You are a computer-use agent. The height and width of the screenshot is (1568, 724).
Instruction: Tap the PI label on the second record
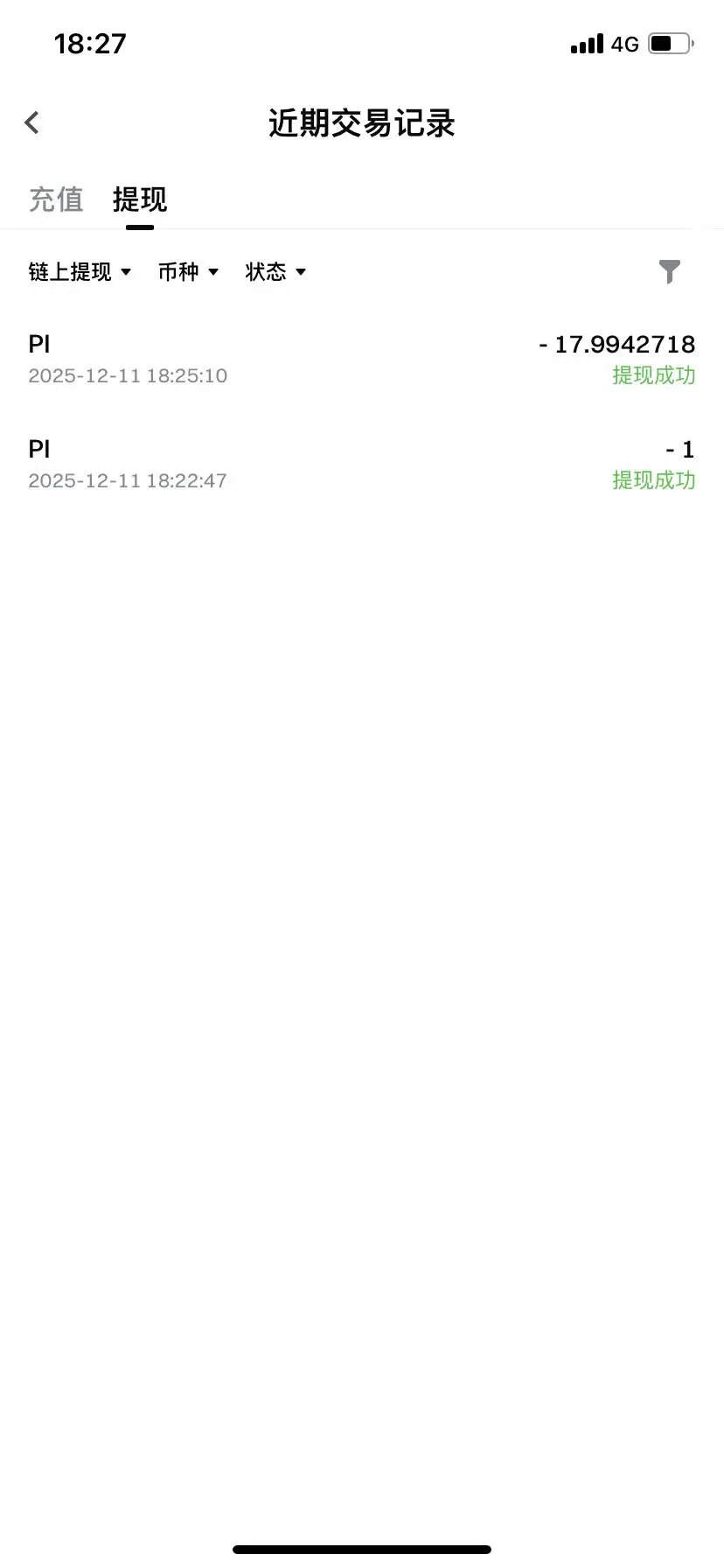click(x=38, y=449)
